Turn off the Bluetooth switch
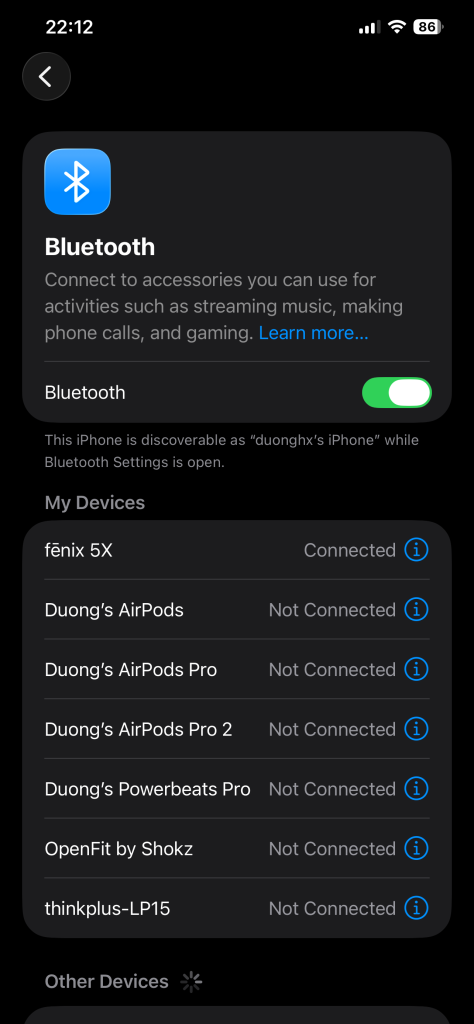The width and height of the screenshot is (474, 1024). pyautogui.click(x=396, y=392)
